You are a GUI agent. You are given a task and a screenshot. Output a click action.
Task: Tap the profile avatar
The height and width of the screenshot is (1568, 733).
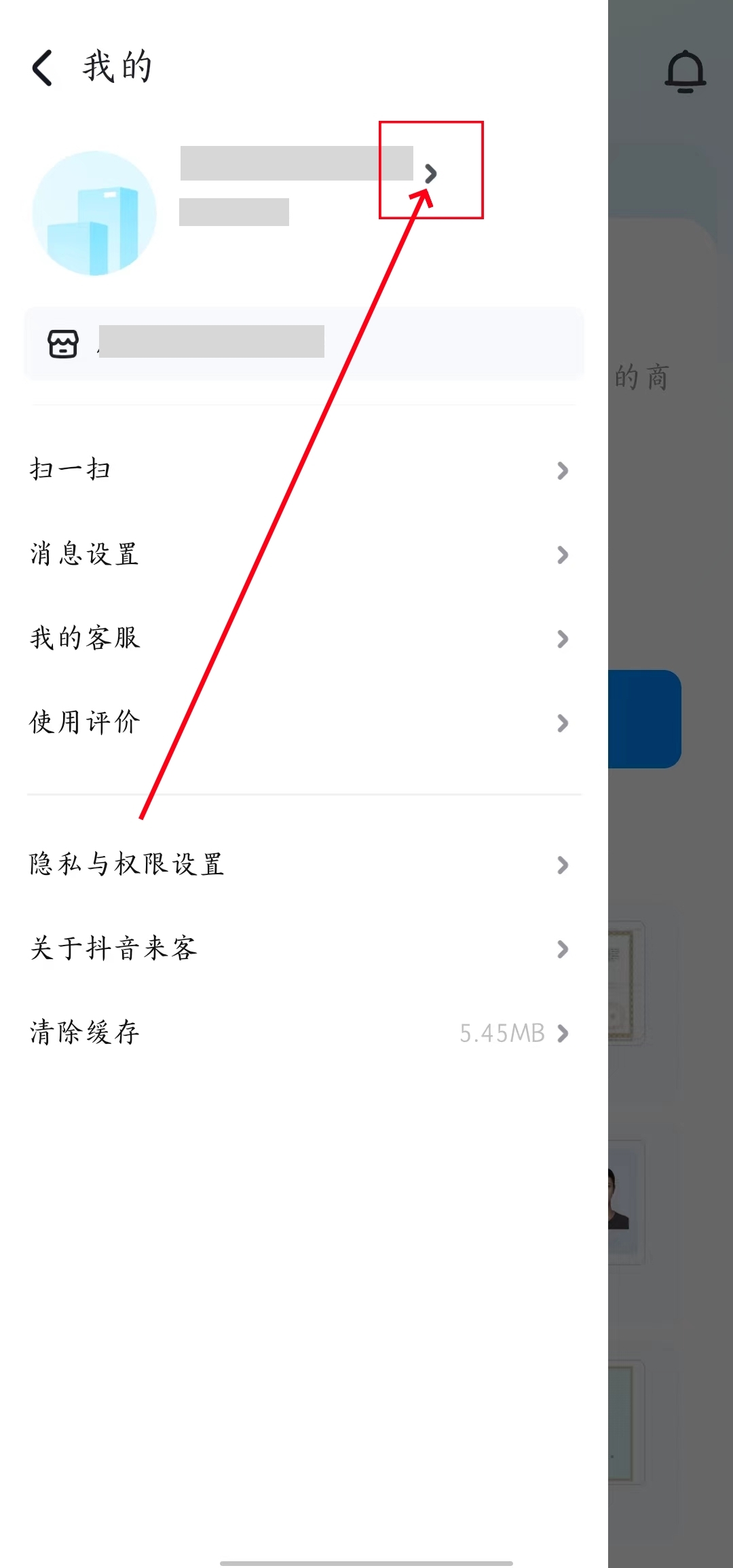[94, 213]
